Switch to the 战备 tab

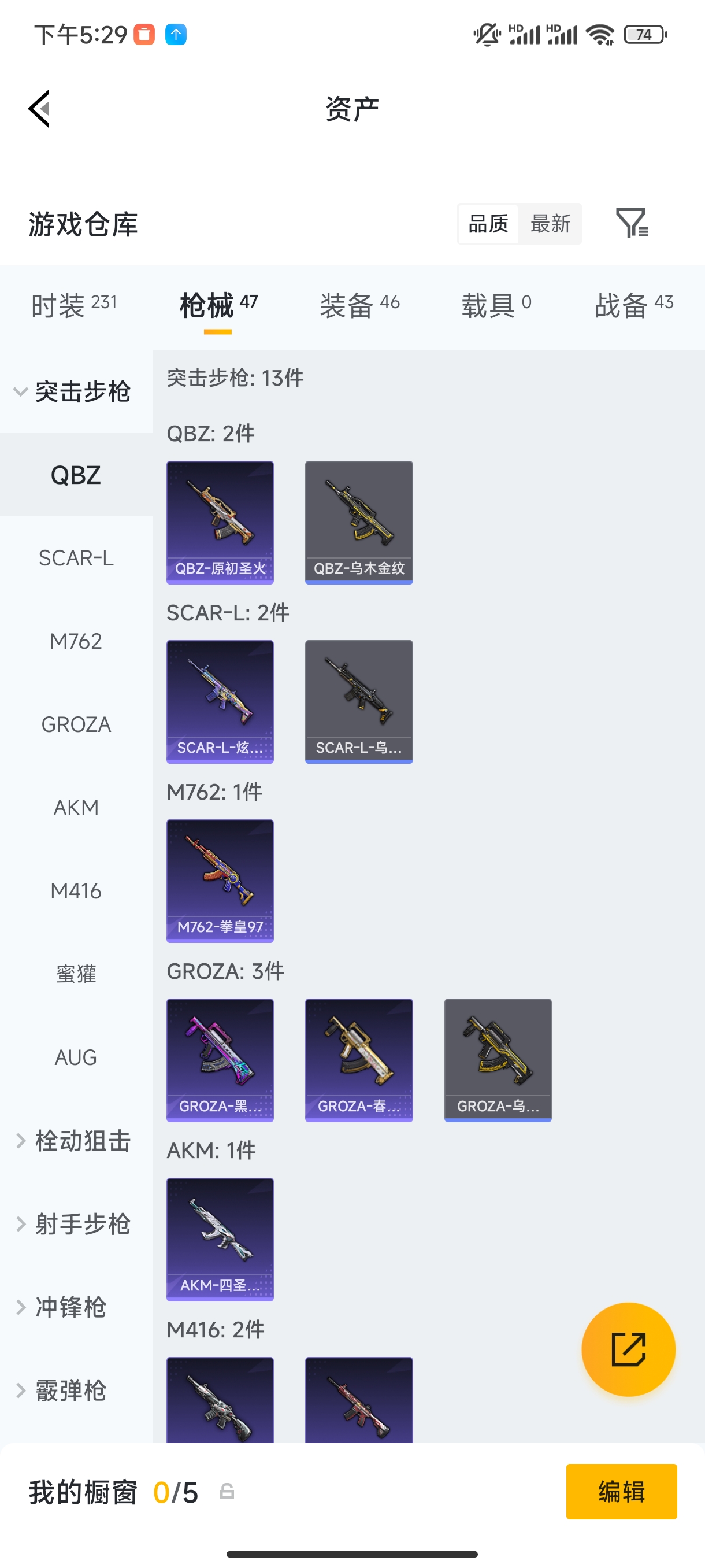click(633, 304)
